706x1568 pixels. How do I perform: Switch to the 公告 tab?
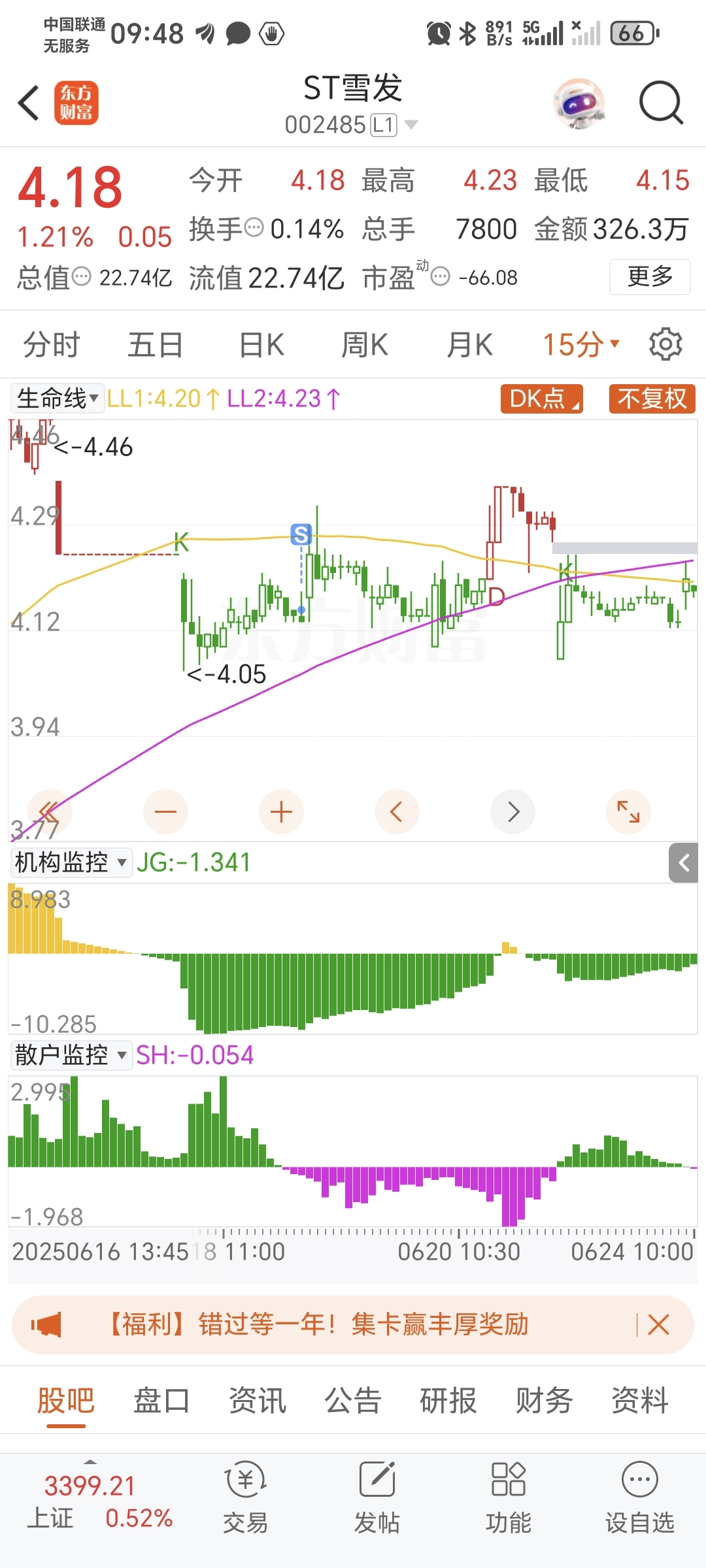353,1400
